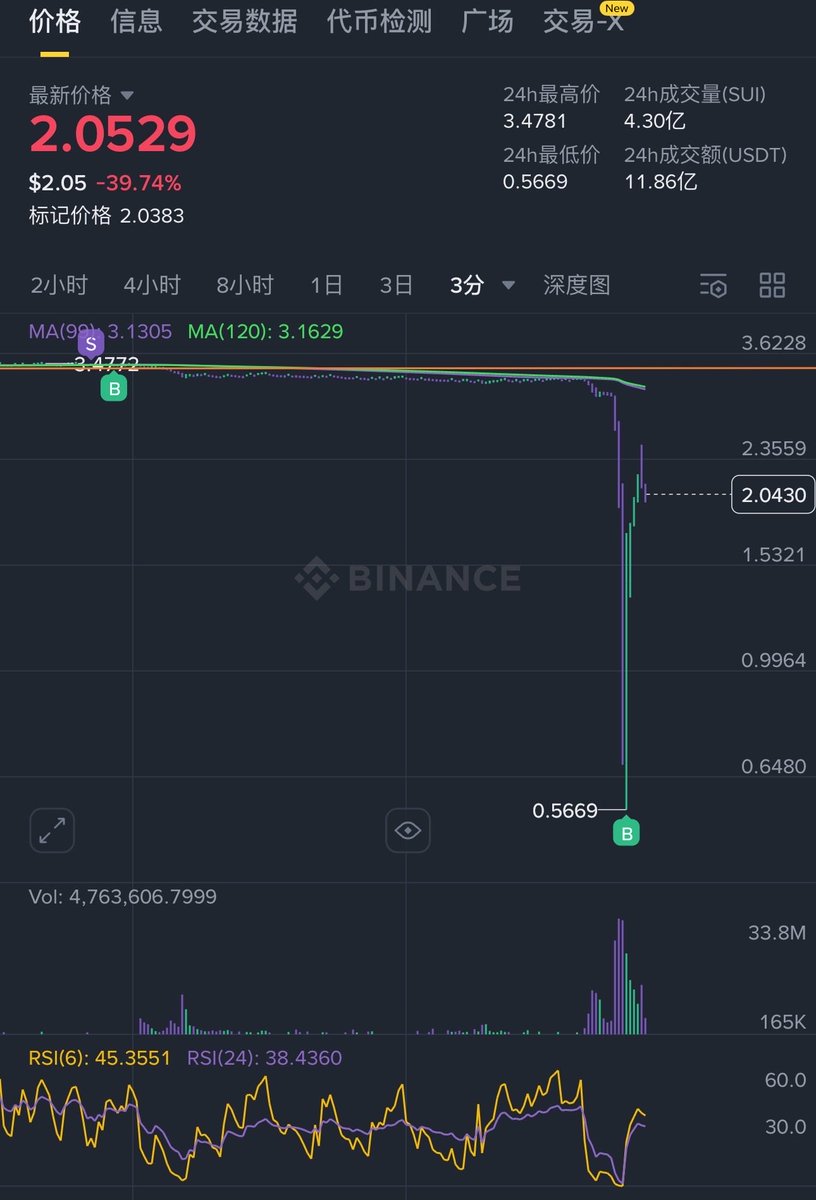Expand the 3分 interval dropdown
This screenshot has height=1200, width=816.
[x=481, y=285]
